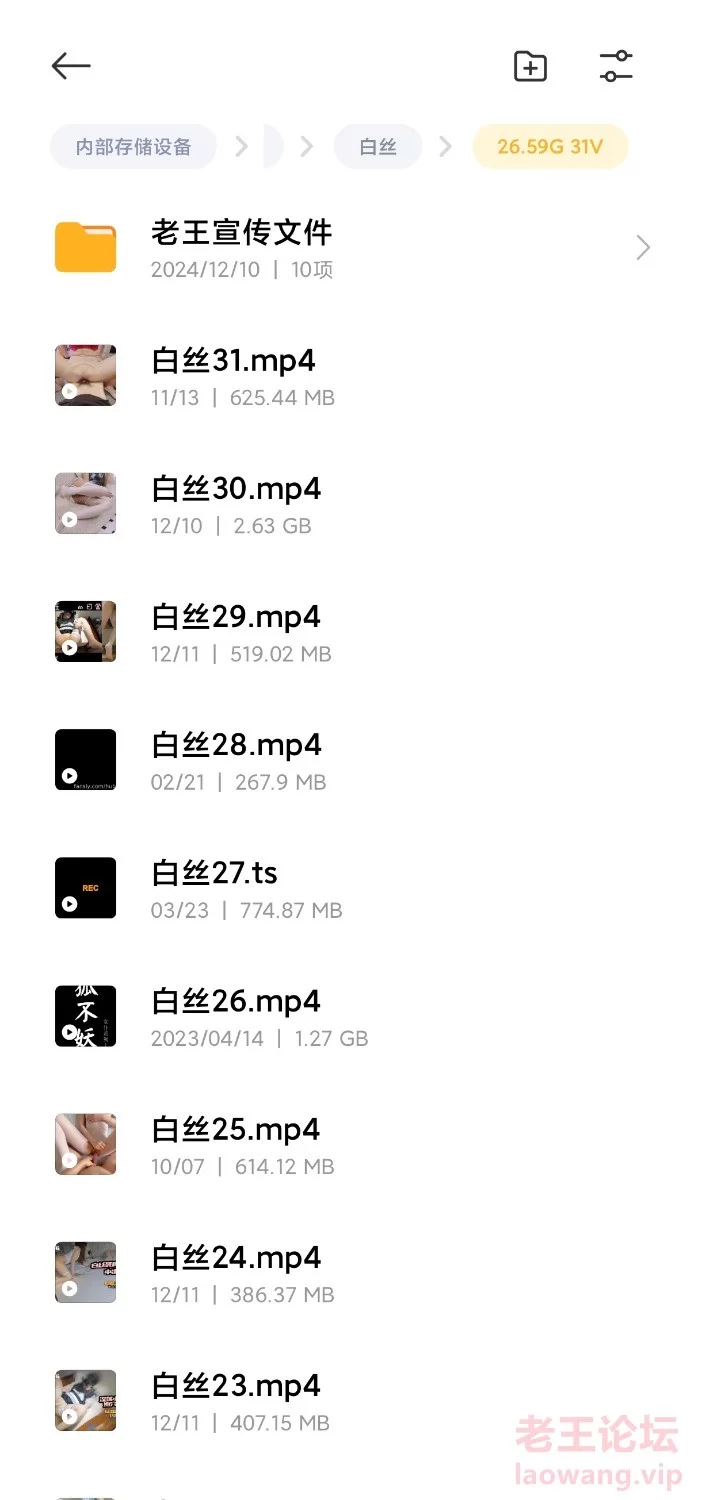
Task: Open the file 白丝23.mp4
Action: 351,1400
